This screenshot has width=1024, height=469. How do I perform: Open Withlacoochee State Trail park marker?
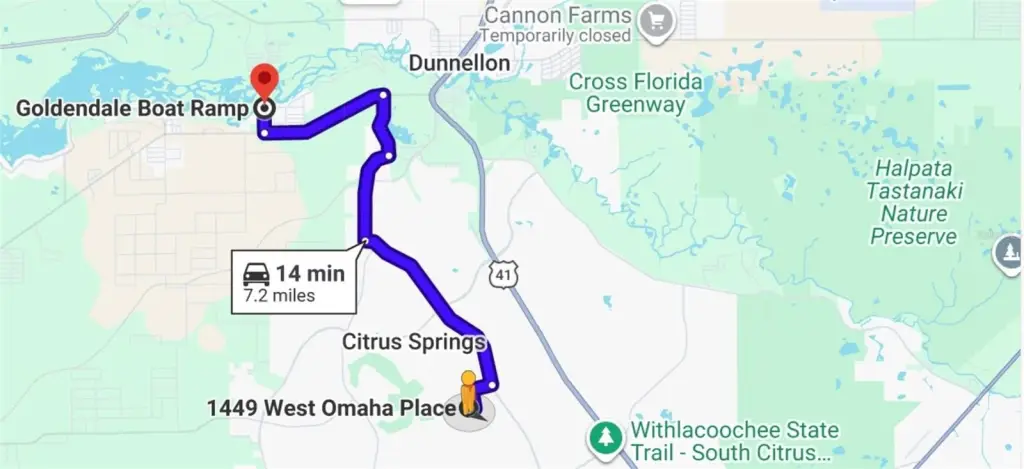coord(605,438)
